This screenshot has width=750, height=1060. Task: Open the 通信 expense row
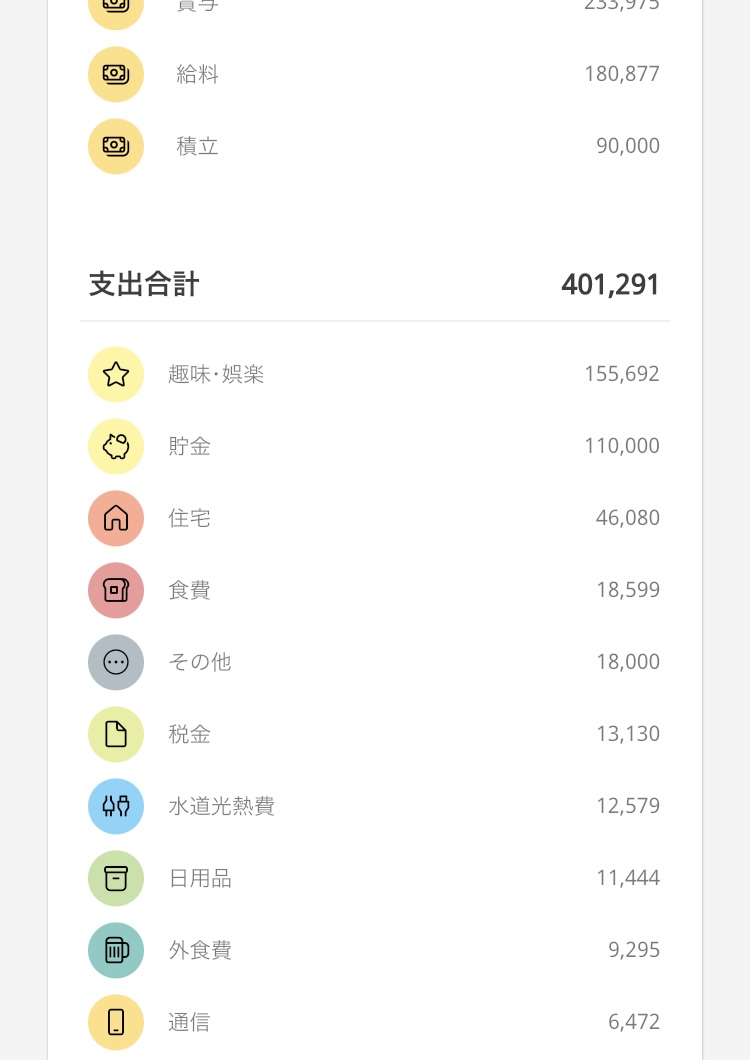click(375, 1022)
